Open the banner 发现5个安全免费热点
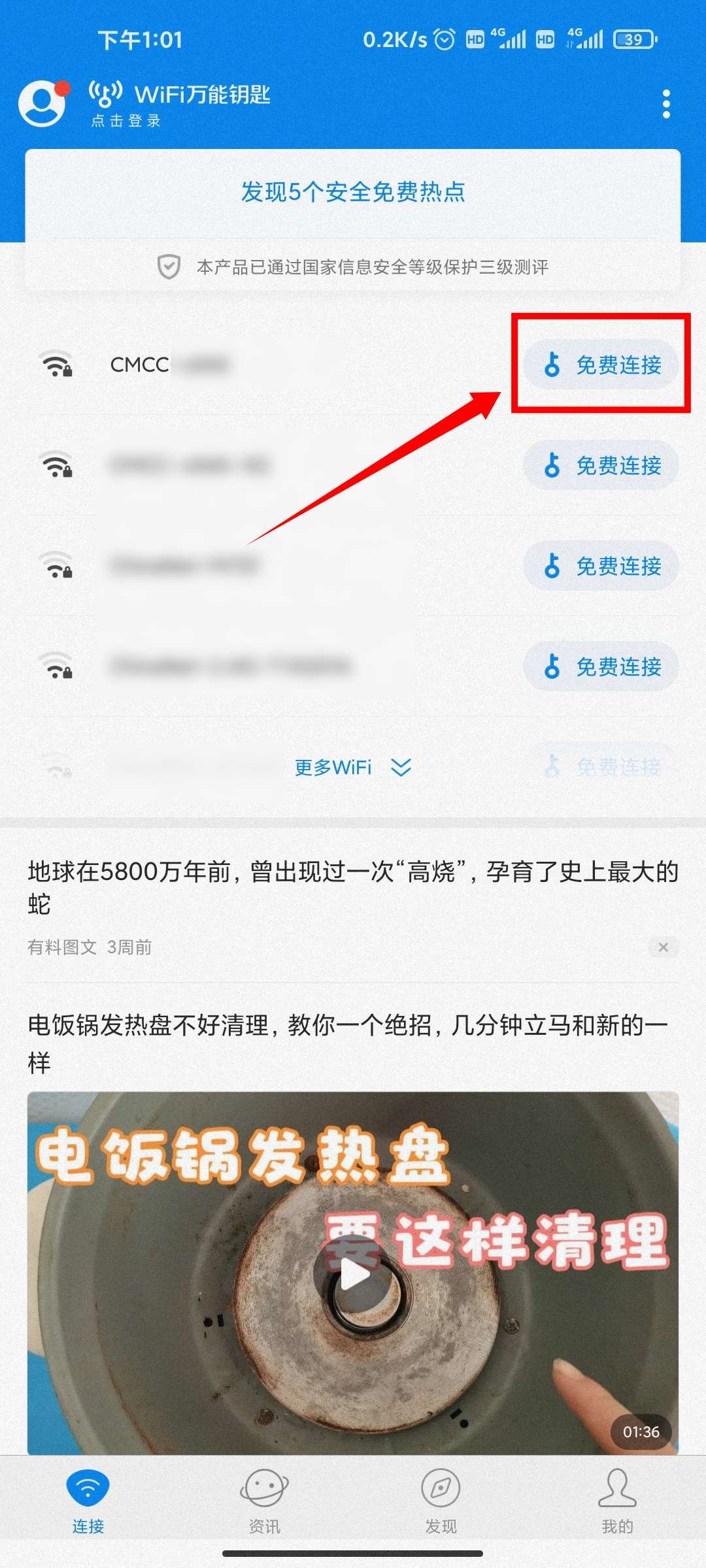The width and height of the screenshot is (706, 1568). click(x=353, y=192)
